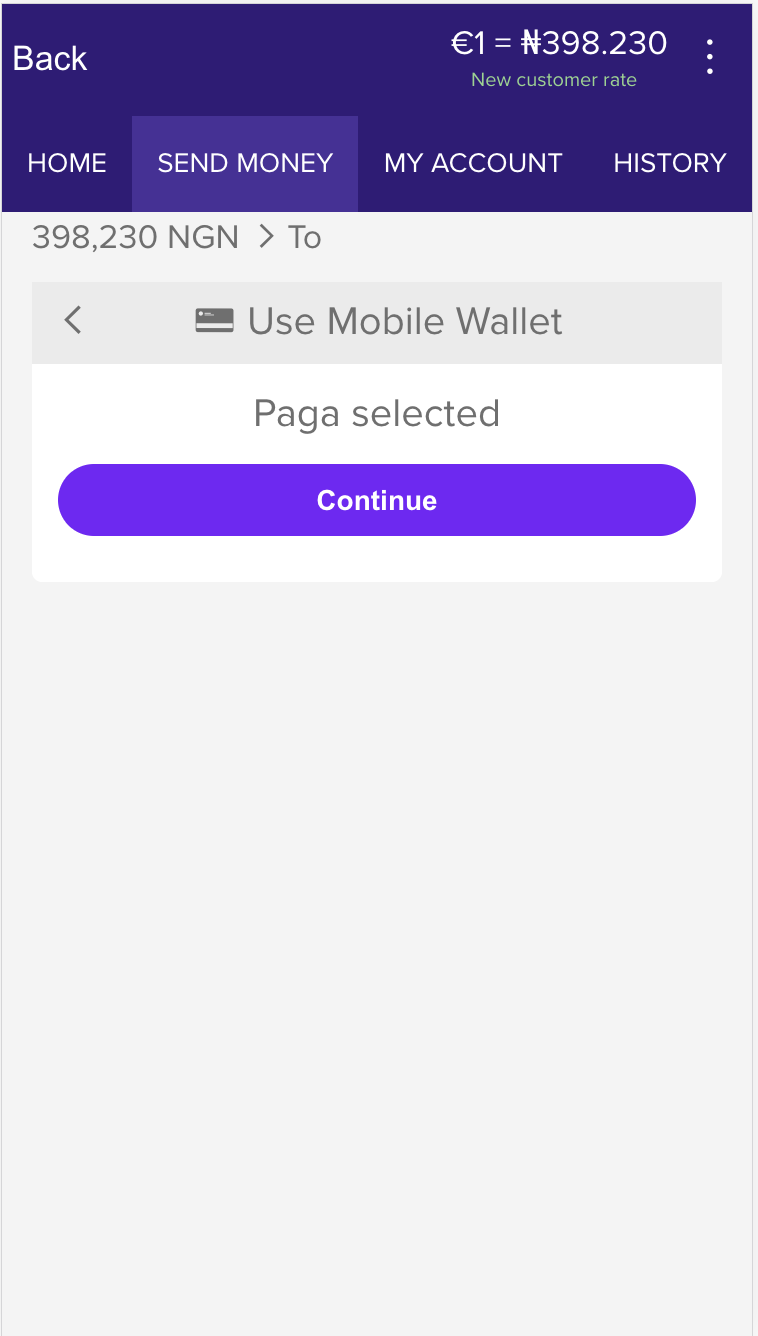The height and width of the screenshot is (1336, 758).
Task: Tap the 398,230 NGN breadcrumb
Action: (135, 238)
